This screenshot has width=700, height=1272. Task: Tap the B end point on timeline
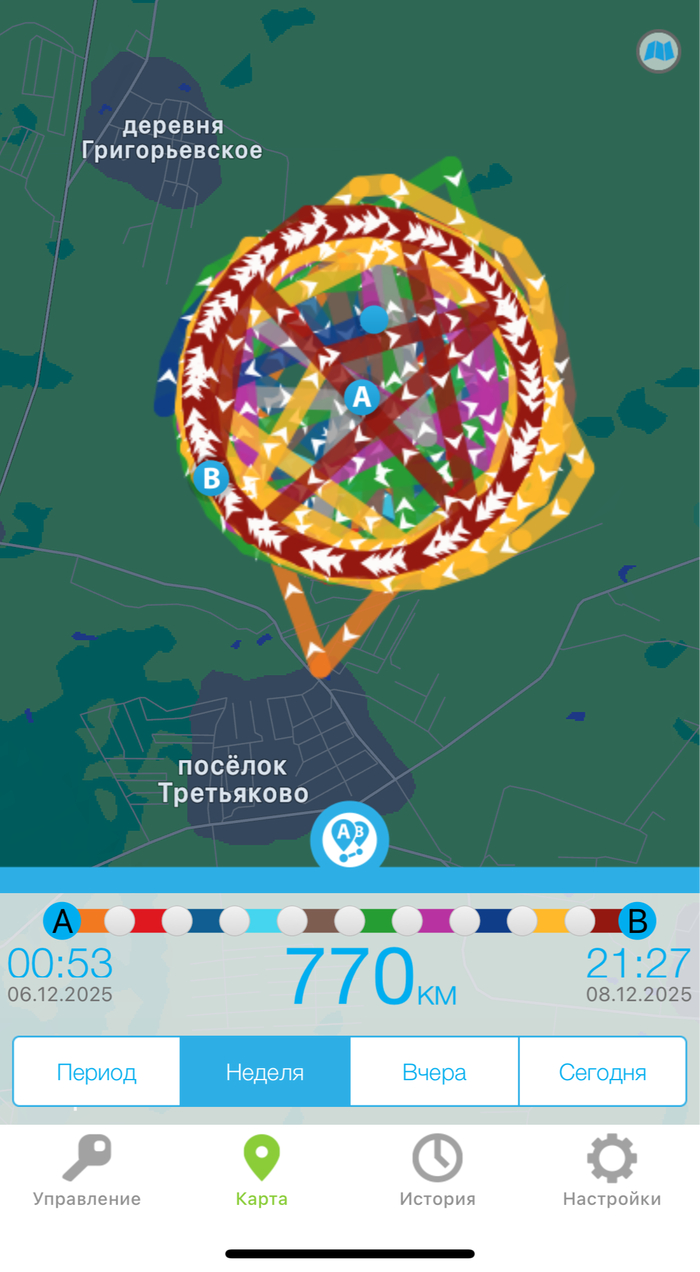[x=637, y=920]
